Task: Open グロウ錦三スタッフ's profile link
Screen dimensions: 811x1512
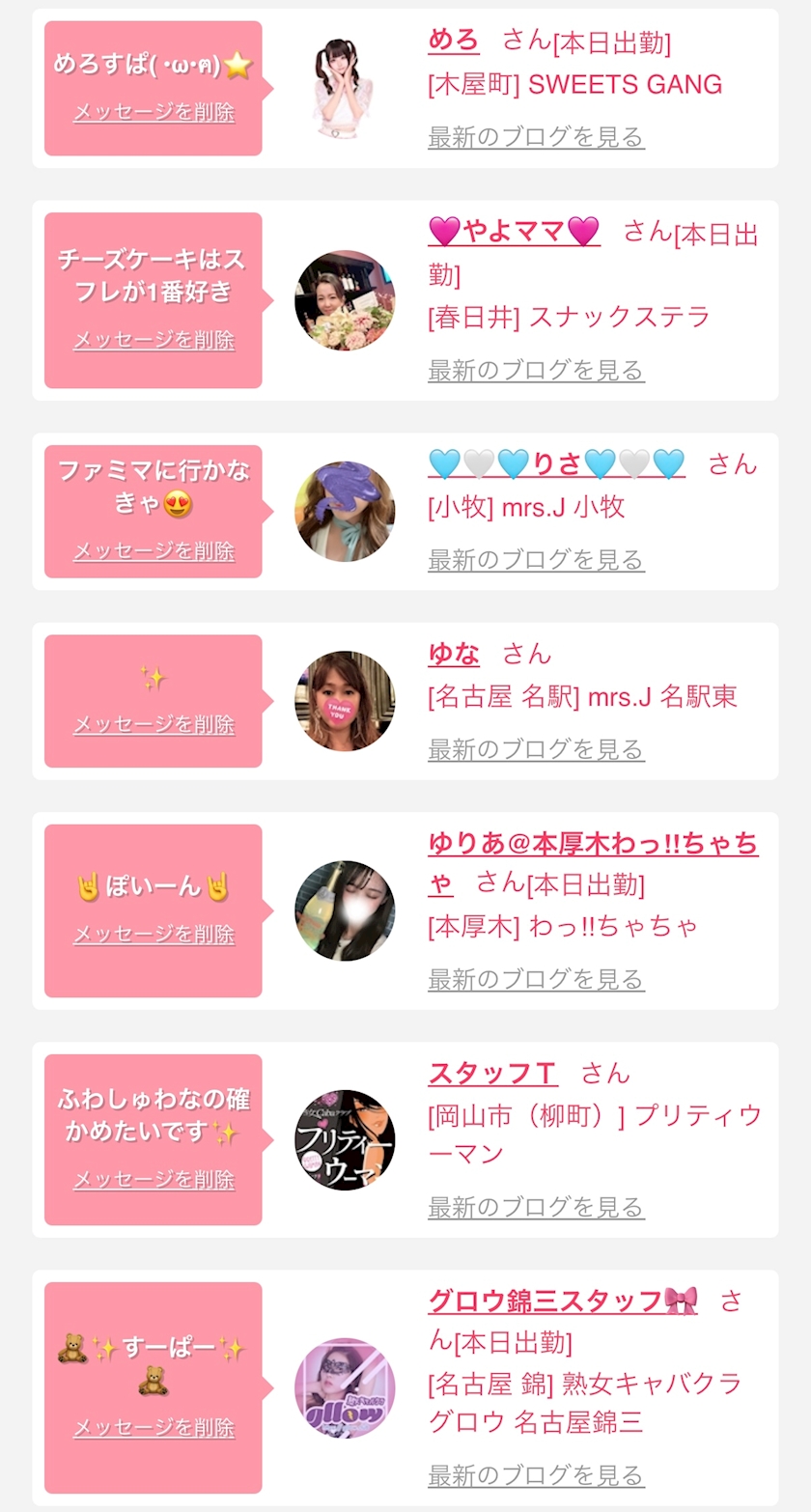Action: tap(562, 1301)
